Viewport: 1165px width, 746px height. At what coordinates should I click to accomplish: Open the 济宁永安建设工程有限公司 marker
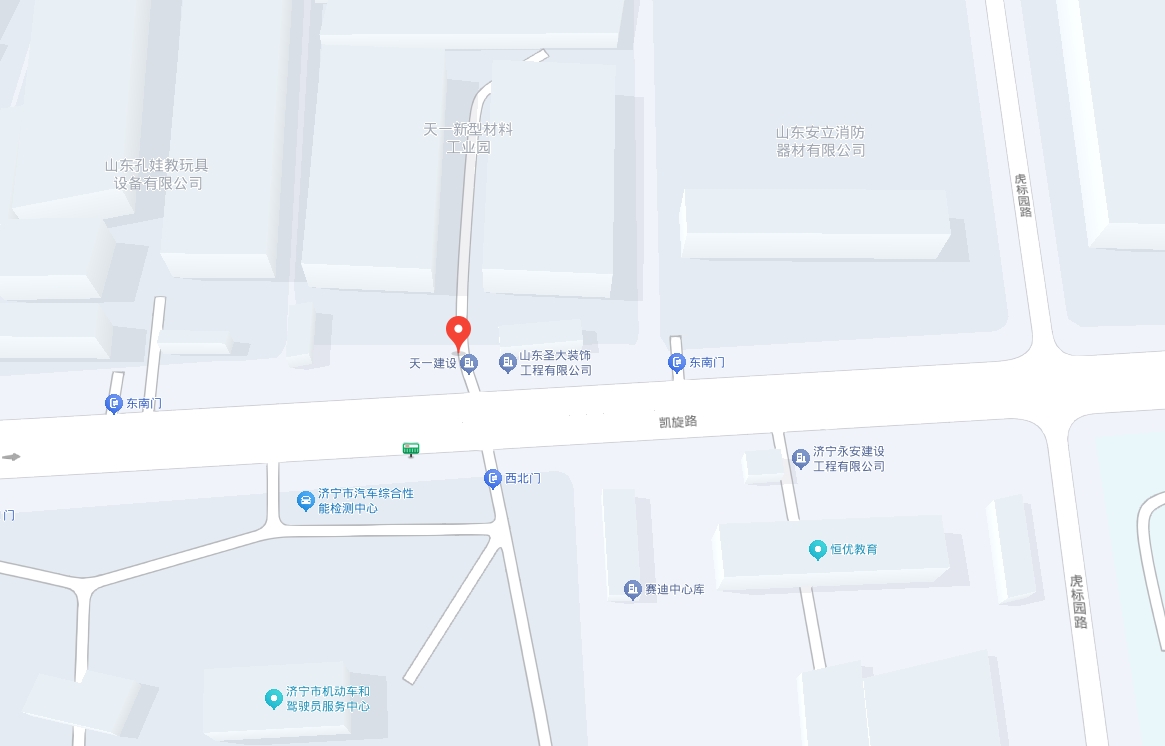[801, 458]
